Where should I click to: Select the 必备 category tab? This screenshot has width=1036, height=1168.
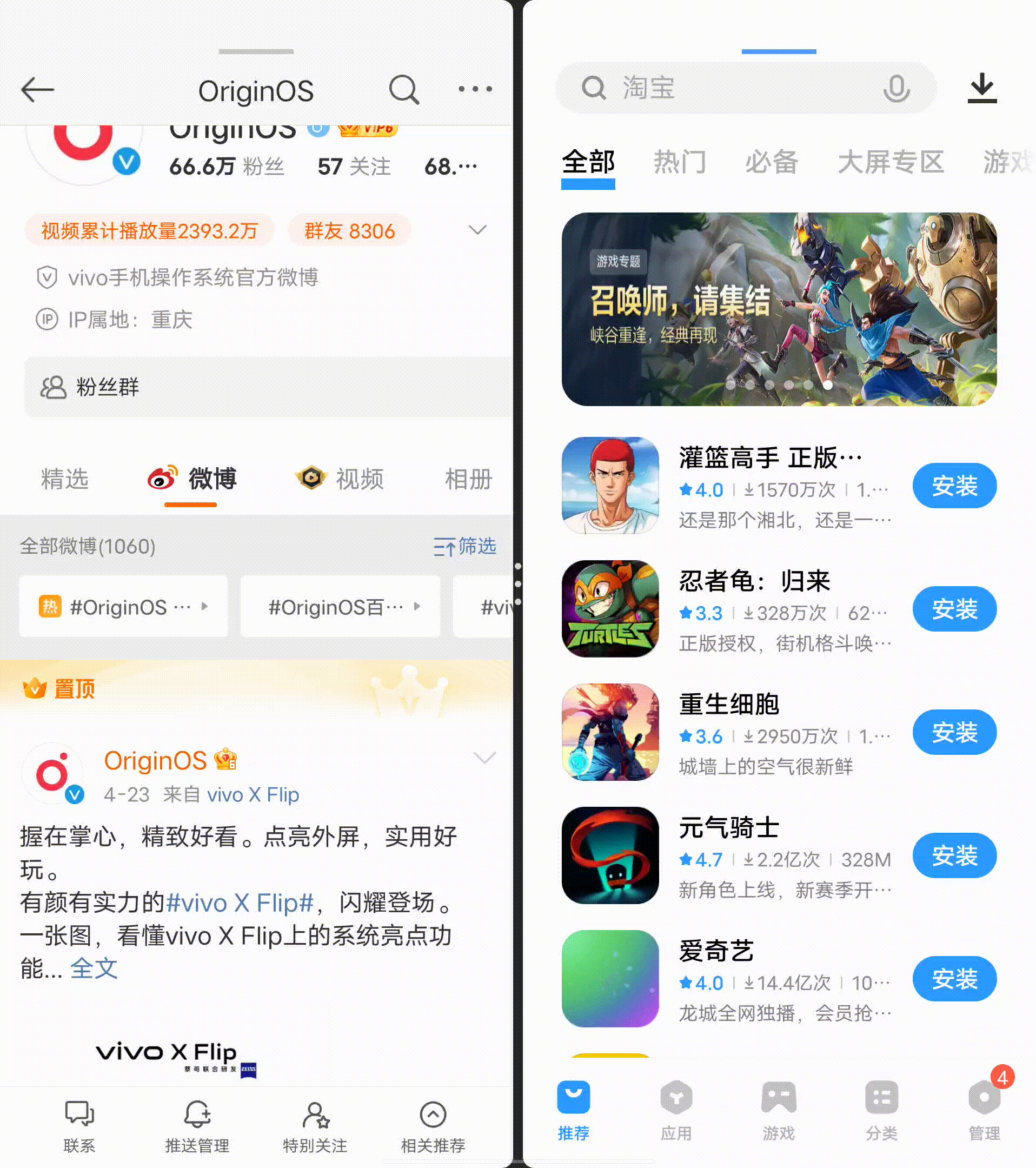[772, 162]
